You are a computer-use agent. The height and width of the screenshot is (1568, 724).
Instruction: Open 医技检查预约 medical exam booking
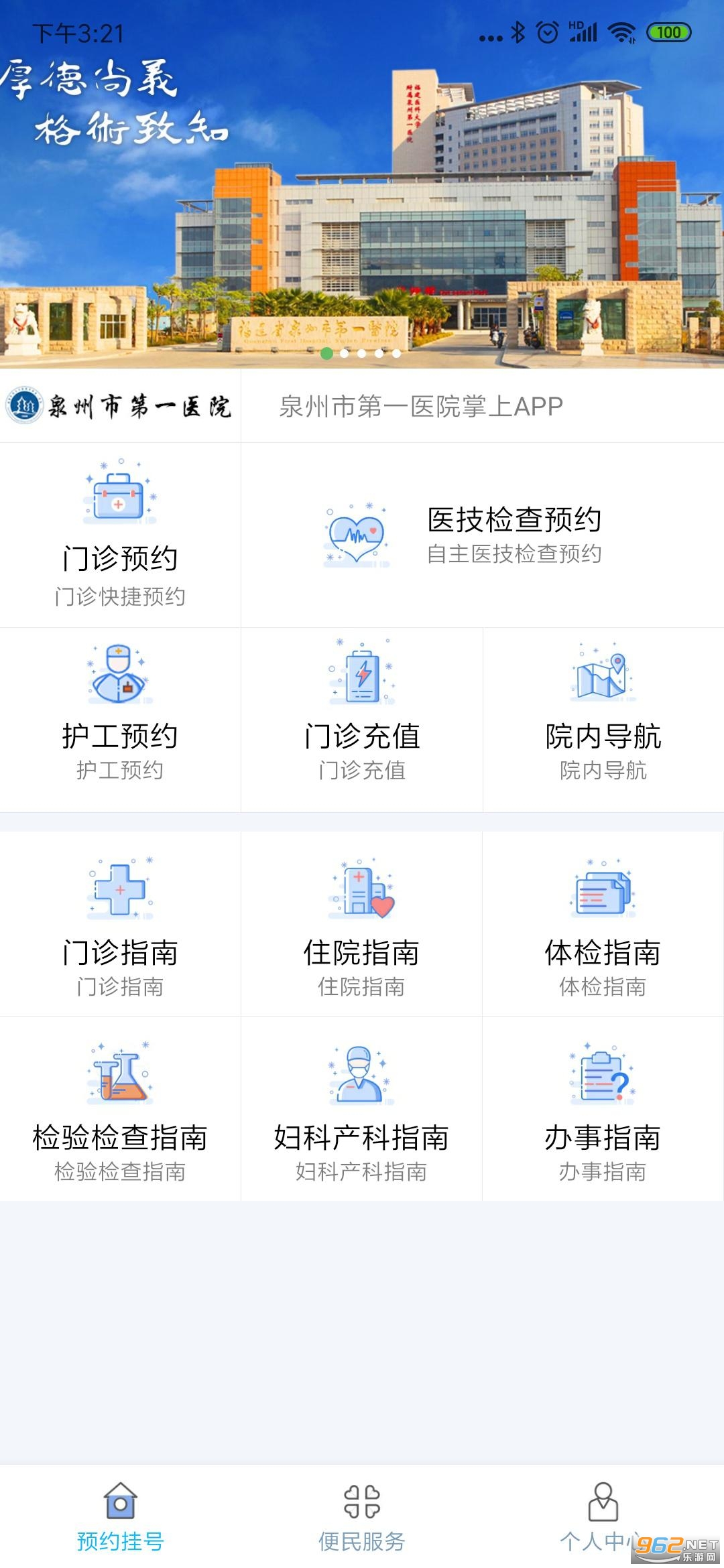tap(482, 535)
